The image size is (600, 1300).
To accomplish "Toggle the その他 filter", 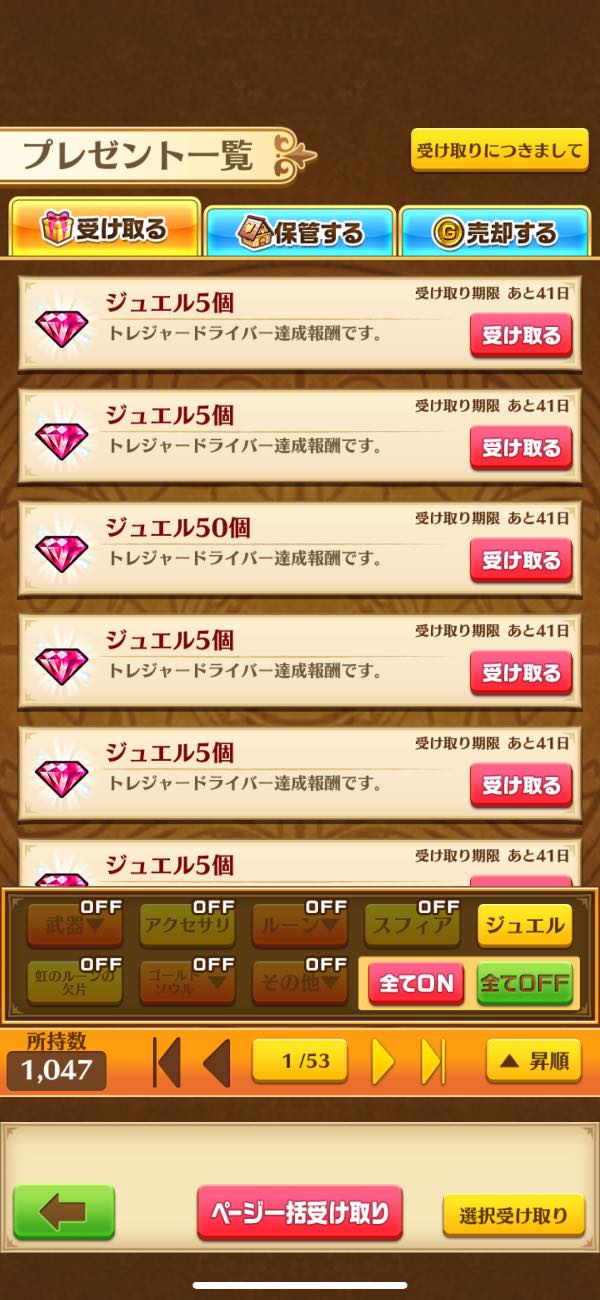I will tap(298, 983).
